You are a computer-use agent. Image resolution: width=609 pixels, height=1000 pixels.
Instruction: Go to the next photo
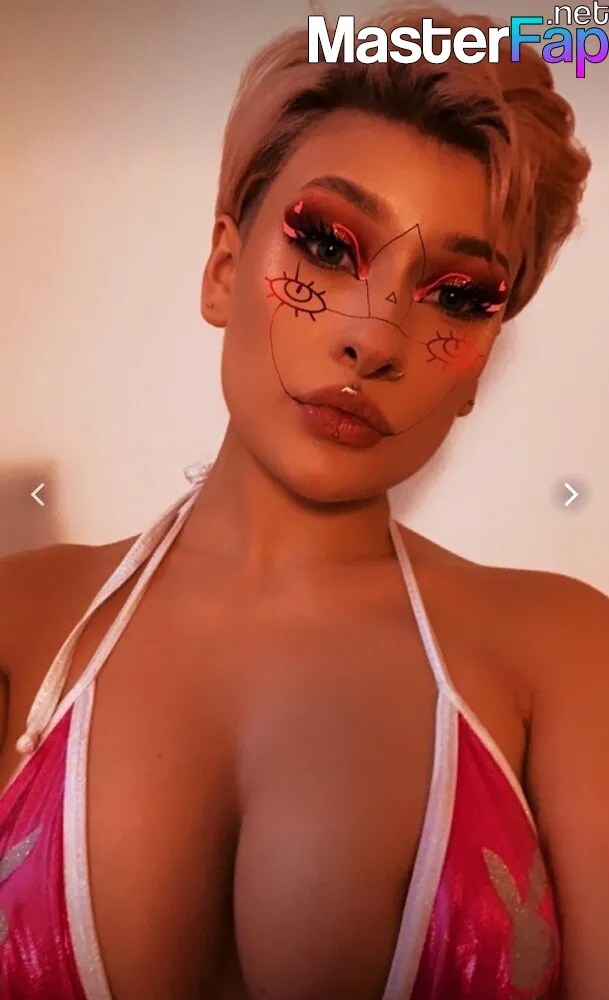[571, 494]
